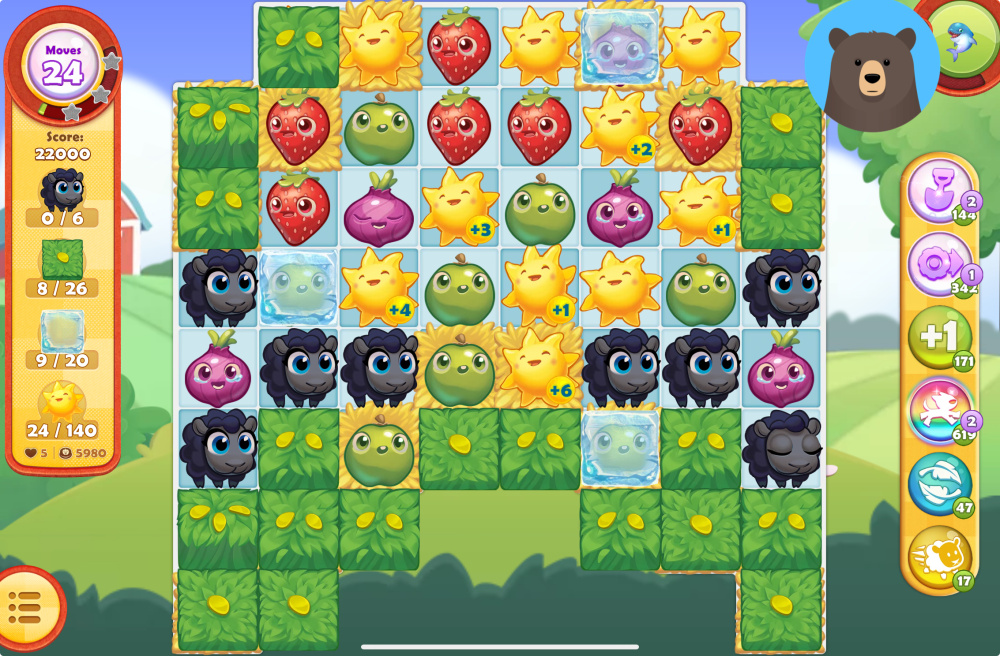
Task: Tap the sleeping black sheep
Action: (x=781, y=448)
